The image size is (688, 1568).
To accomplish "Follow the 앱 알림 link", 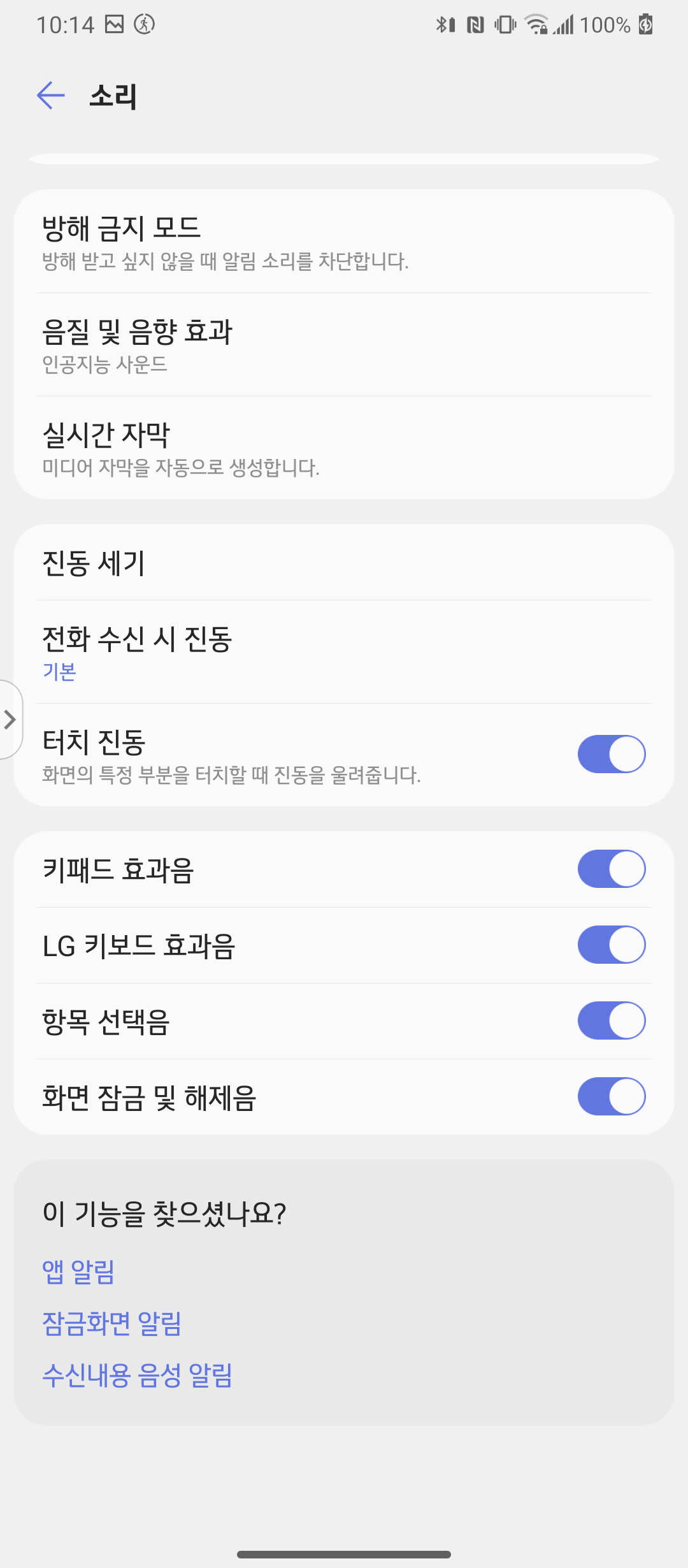I will click(x=78, y=1272).
